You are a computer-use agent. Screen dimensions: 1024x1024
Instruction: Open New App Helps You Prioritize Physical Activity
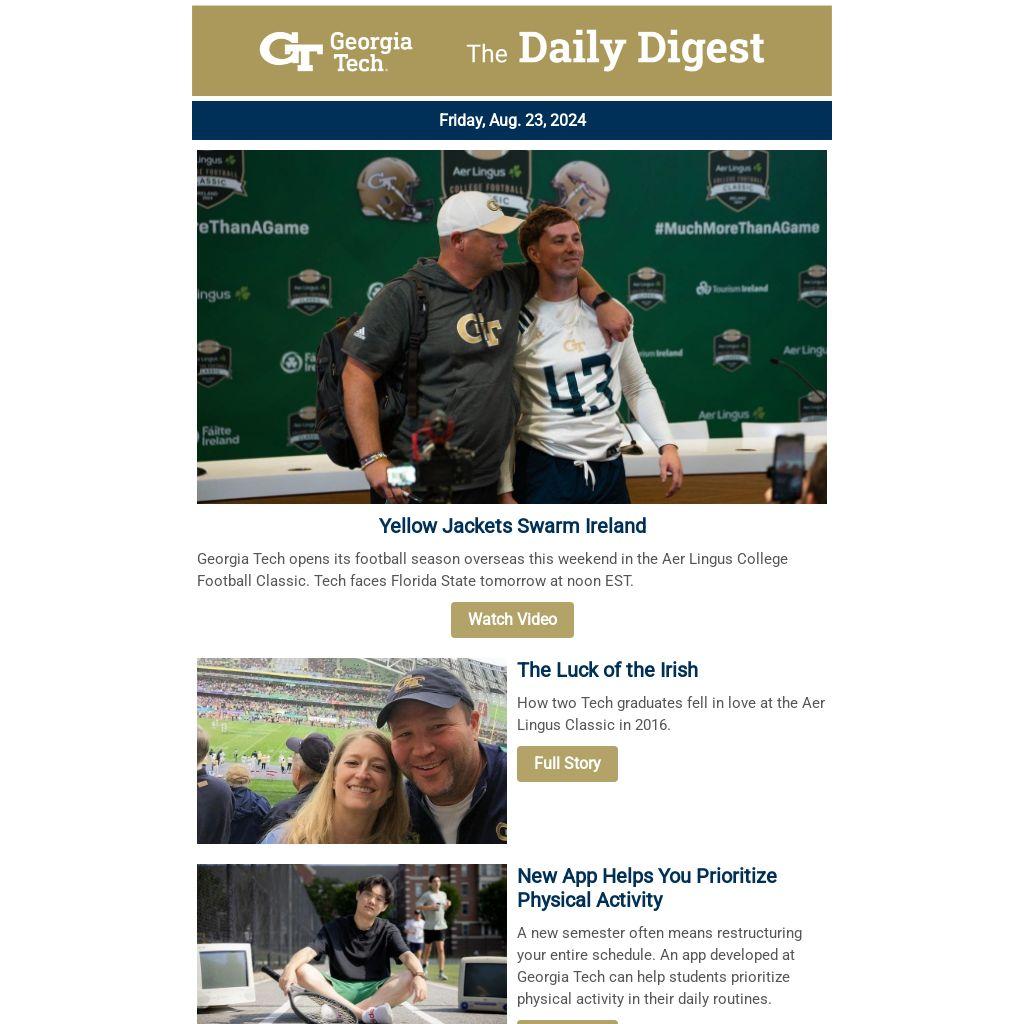click(x=646, y=888)
